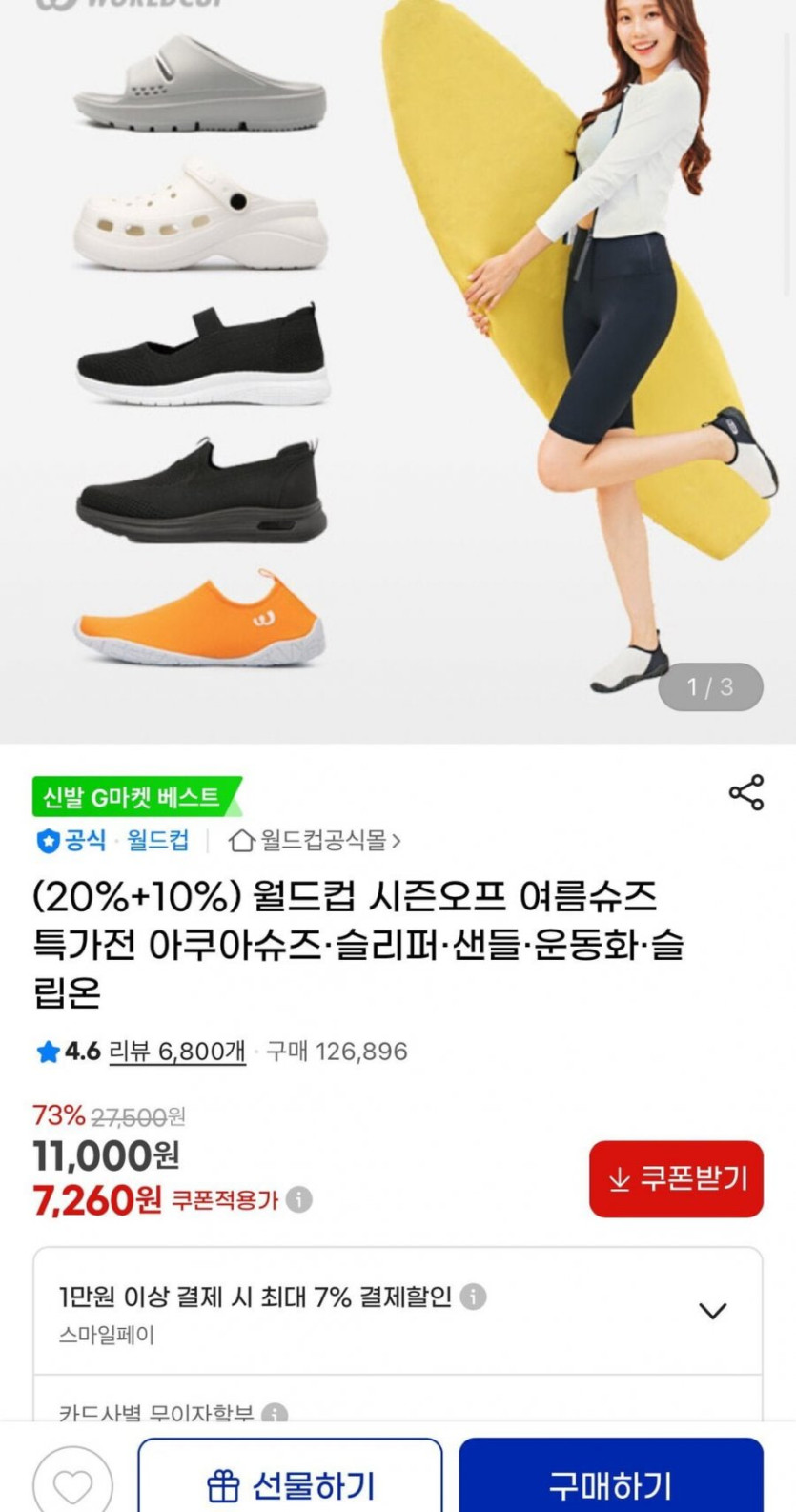Show info about 카드사별 무이자할부

pyautogui.click(x=275, y=1414)
